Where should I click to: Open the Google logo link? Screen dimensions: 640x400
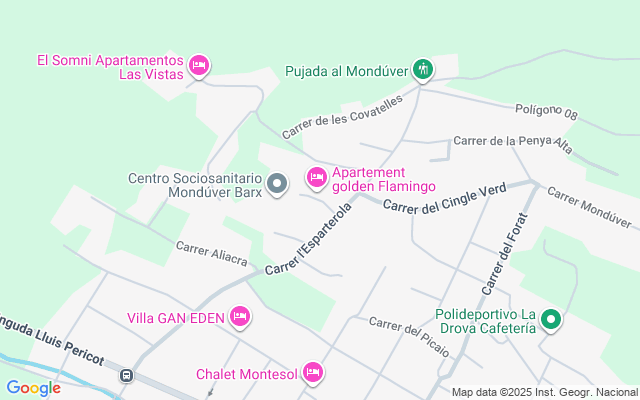click(x=33, y=388)
